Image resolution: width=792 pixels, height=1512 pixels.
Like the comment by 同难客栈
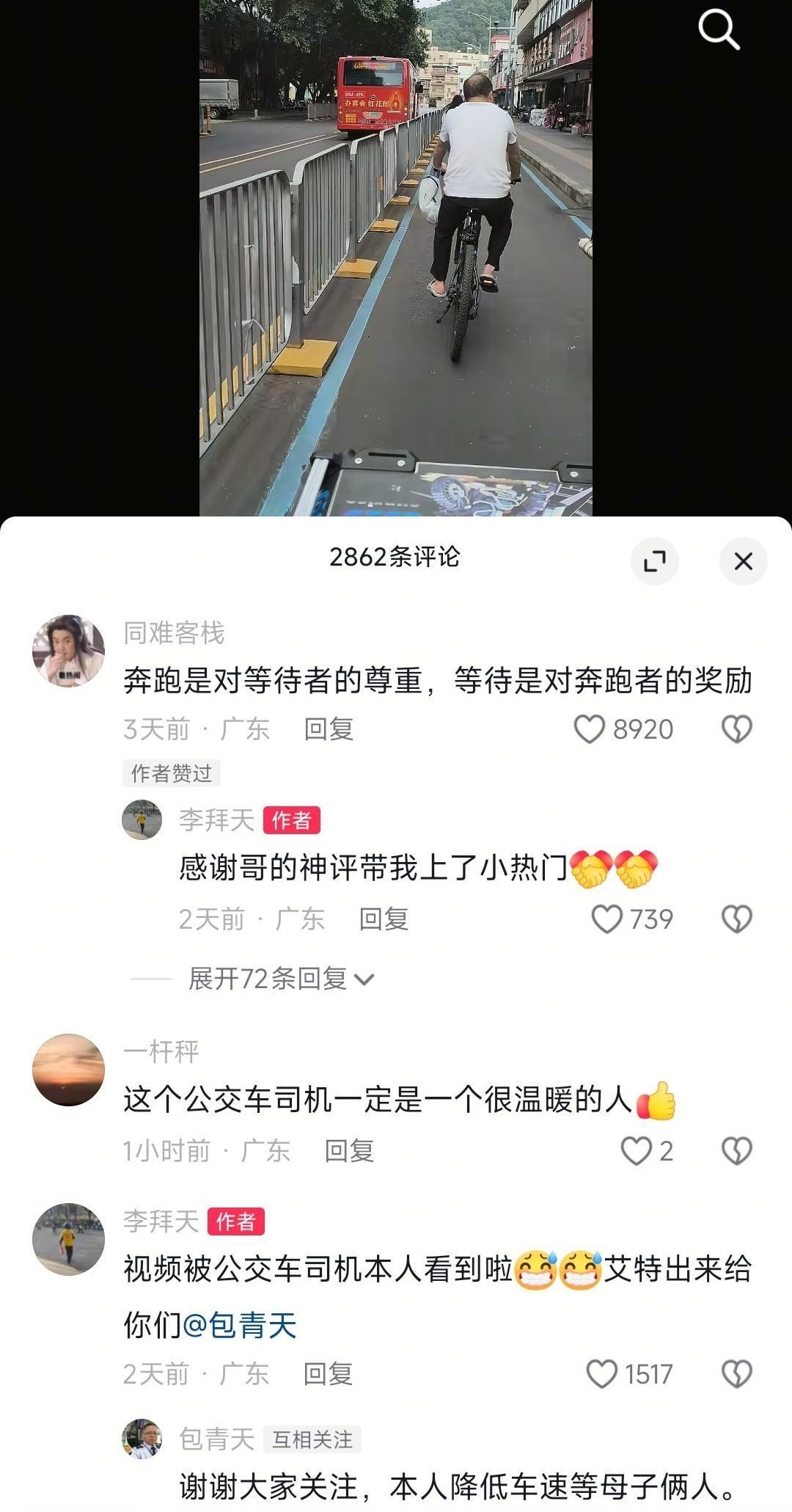(x=589, y=729)
